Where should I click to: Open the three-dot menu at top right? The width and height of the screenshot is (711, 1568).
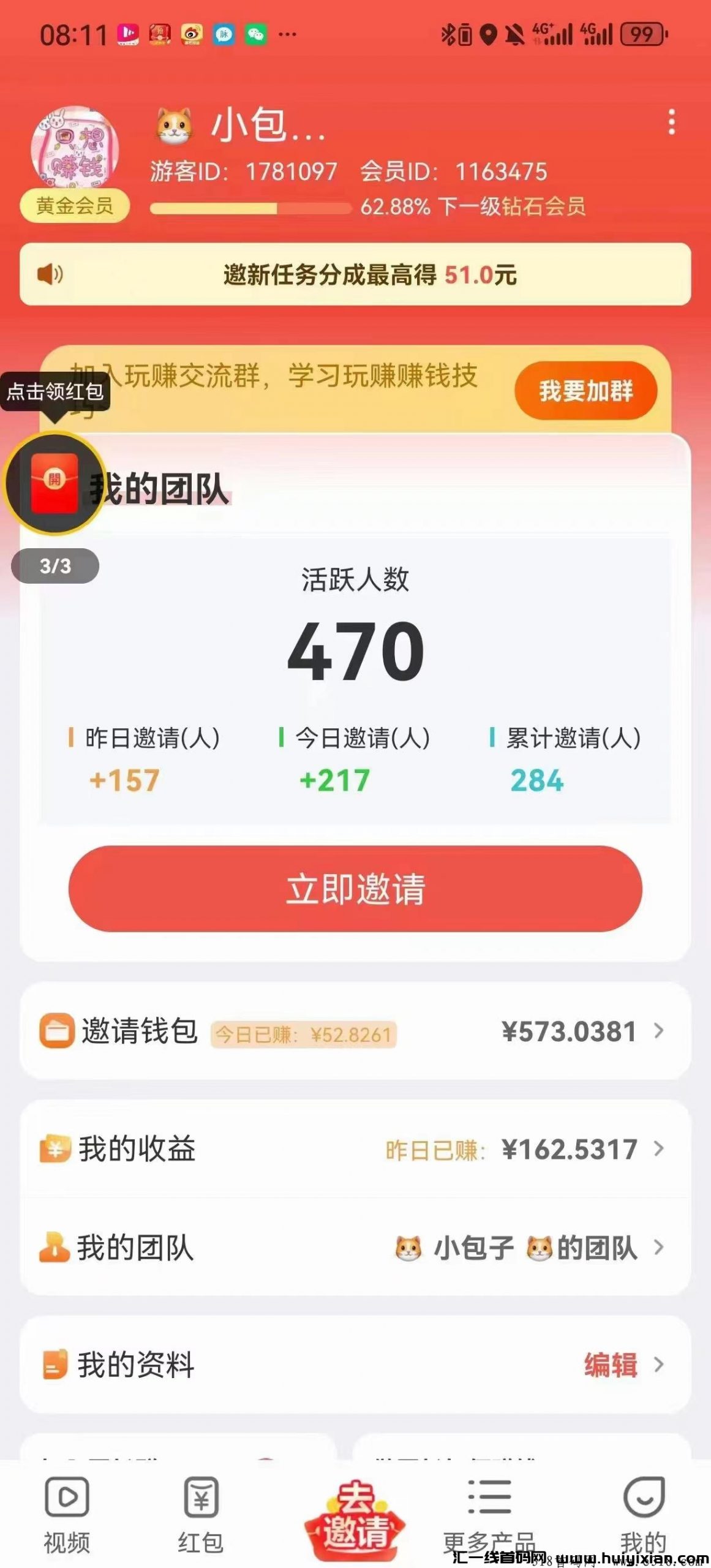pyautogui.click(x=670, y=121)
